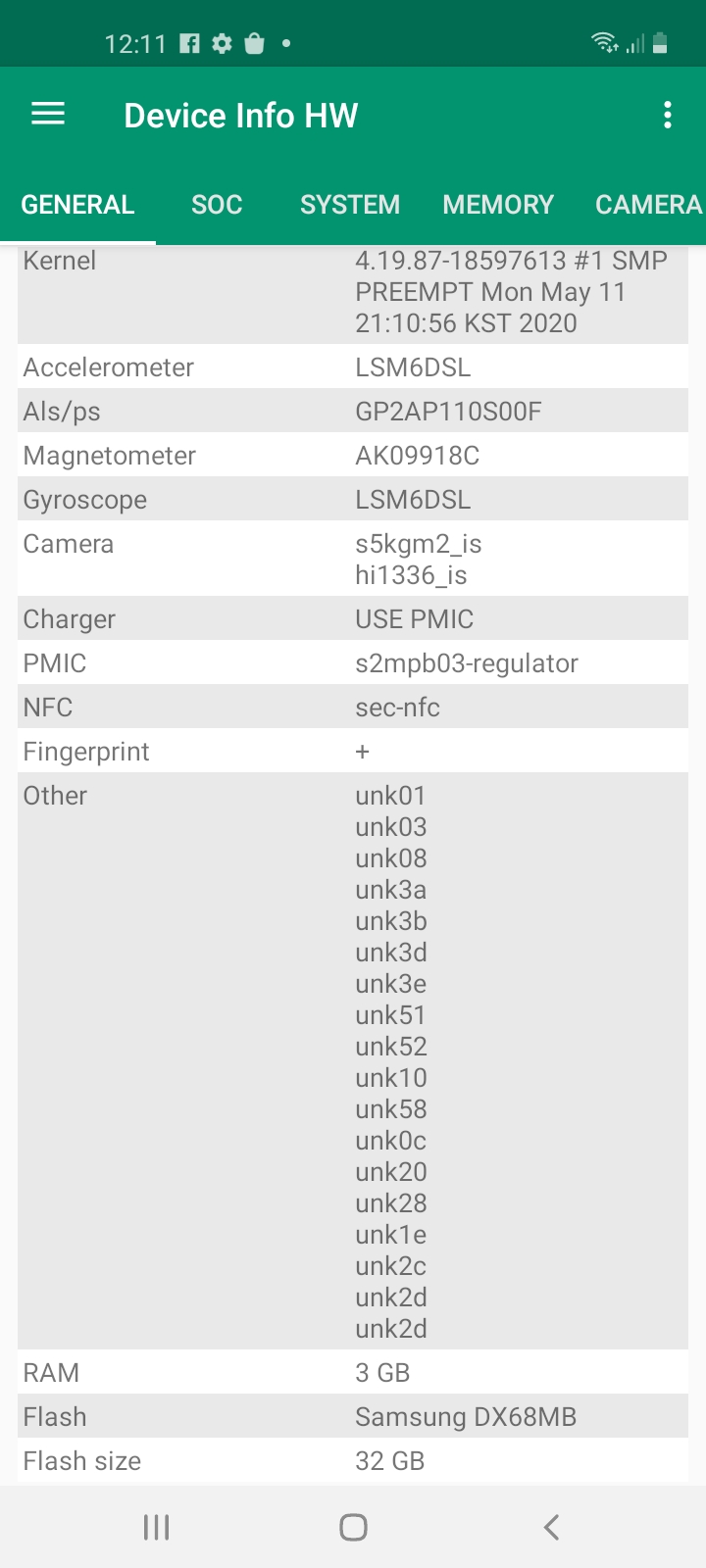The image size is (706, 1568).
Task: Open the hamburger navigation drawer
Action: [x=48, y=115]
